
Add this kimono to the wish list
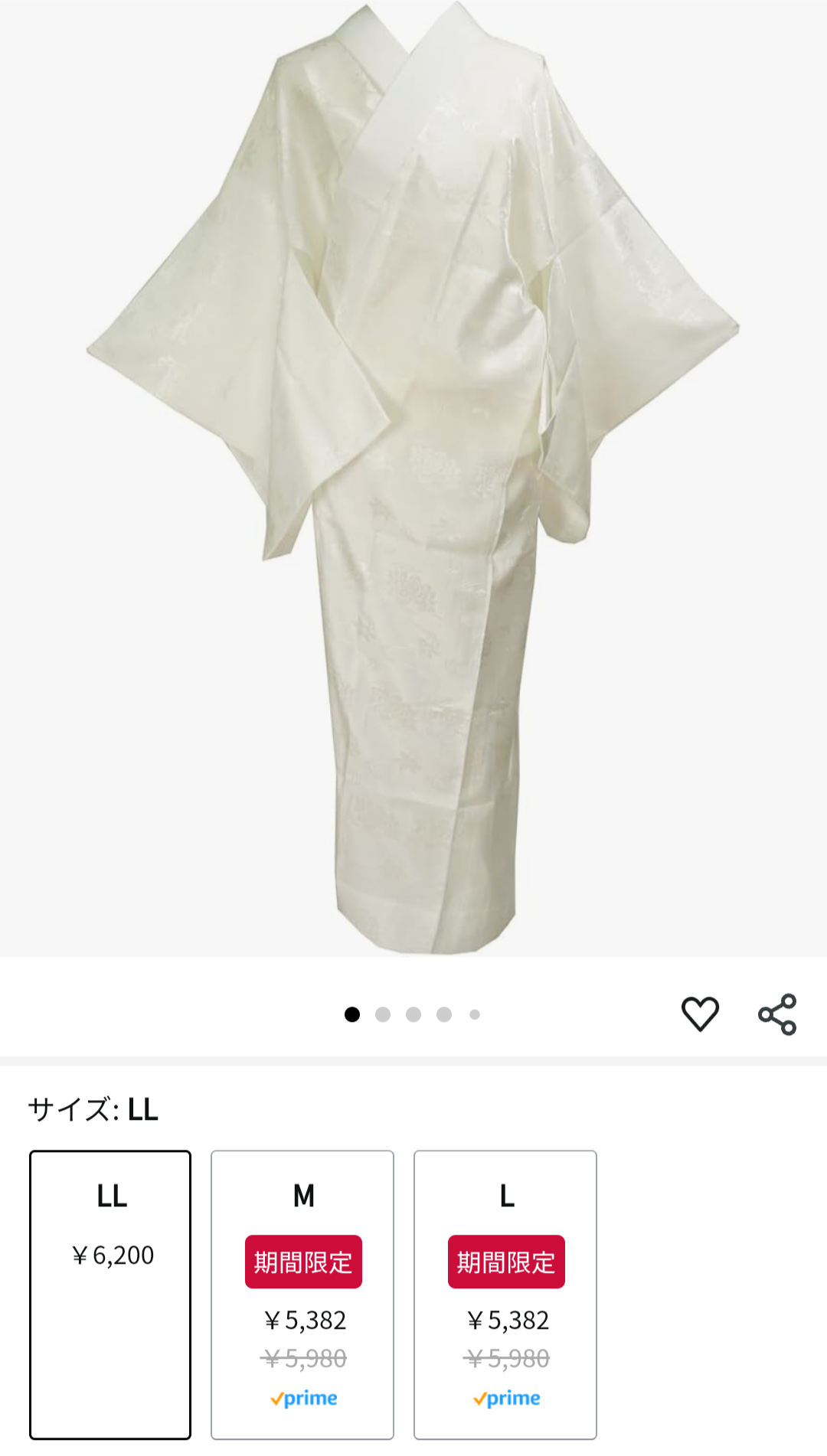[x=700, y=1014]
